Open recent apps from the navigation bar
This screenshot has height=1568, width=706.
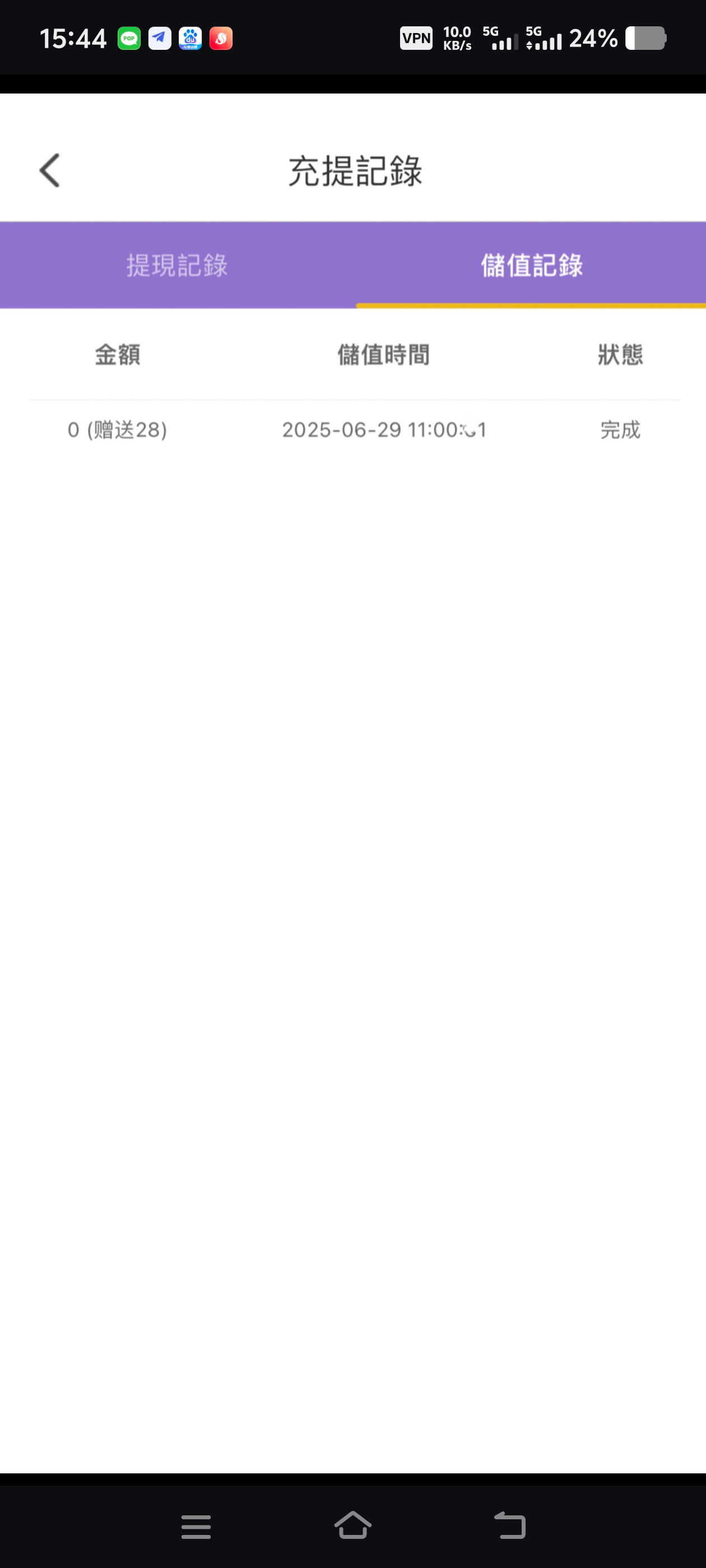coord(196,1527)
